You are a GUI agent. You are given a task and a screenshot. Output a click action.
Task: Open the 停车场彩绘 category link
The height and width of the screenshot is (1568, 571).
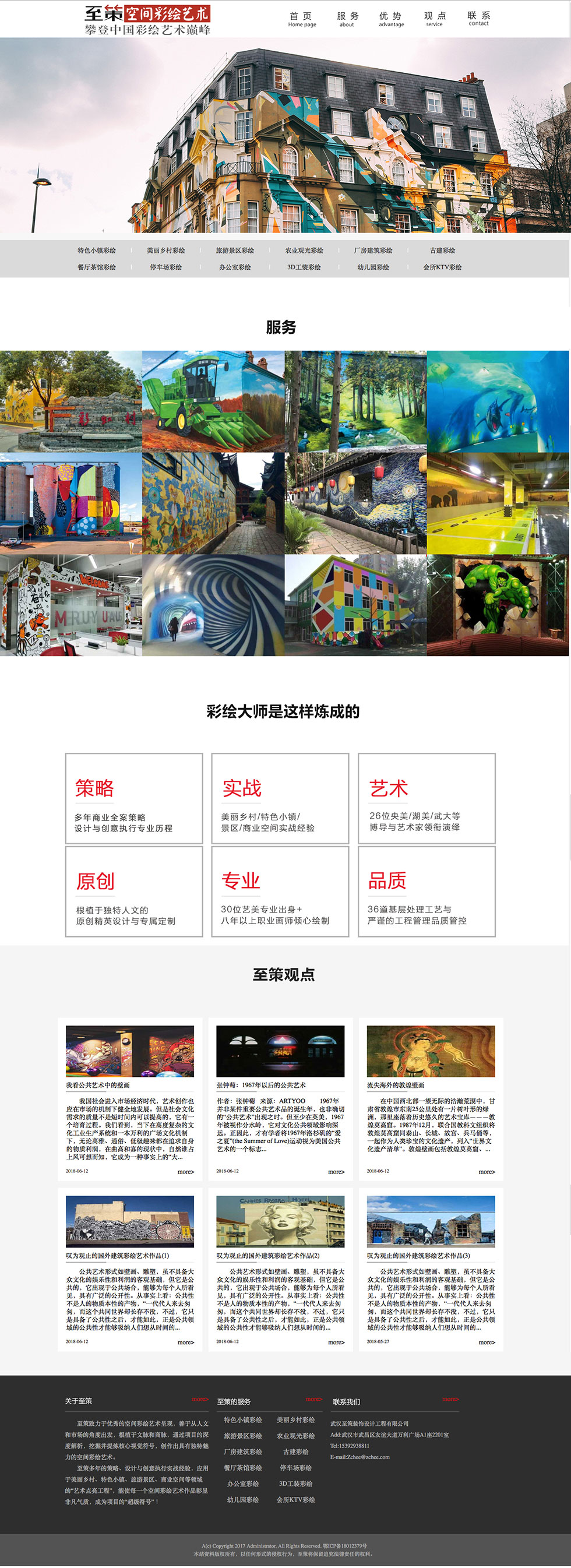(165, 267)
